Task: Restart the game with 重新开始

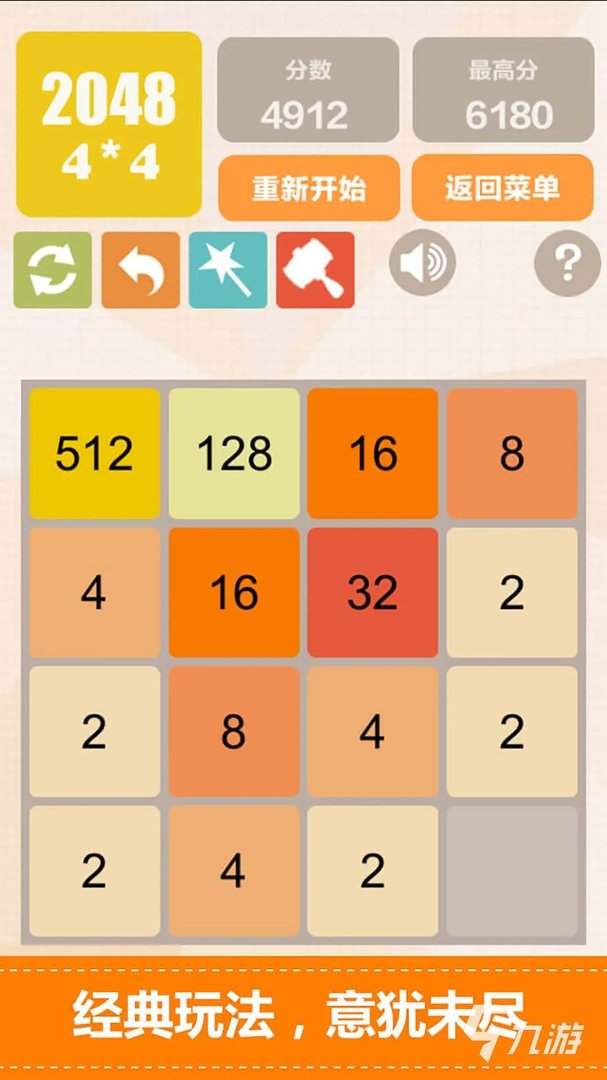Action: [x=308, y=188]
